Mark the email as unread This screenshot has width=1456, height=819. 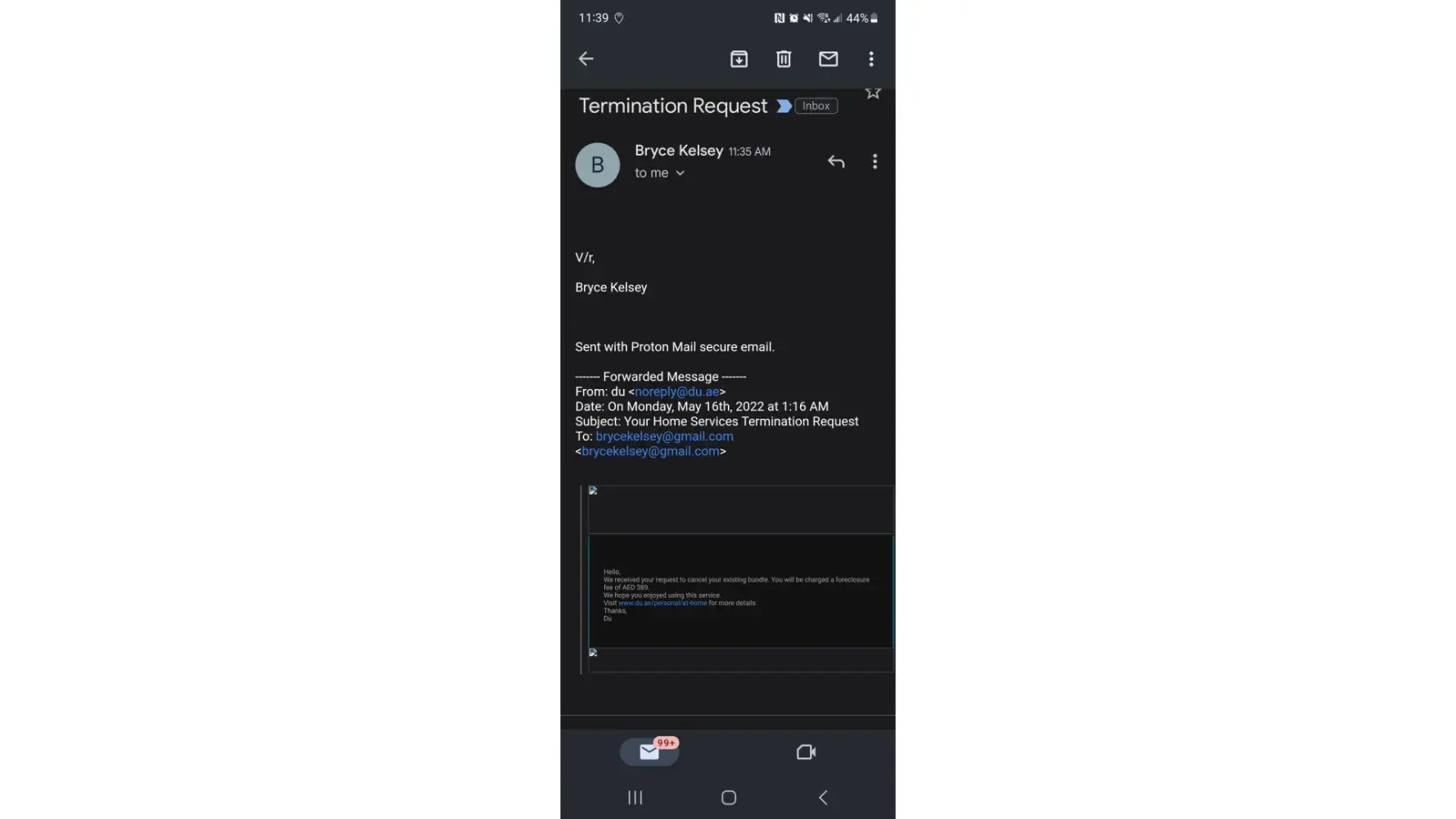pyautogui.click(x=828, y=59)
